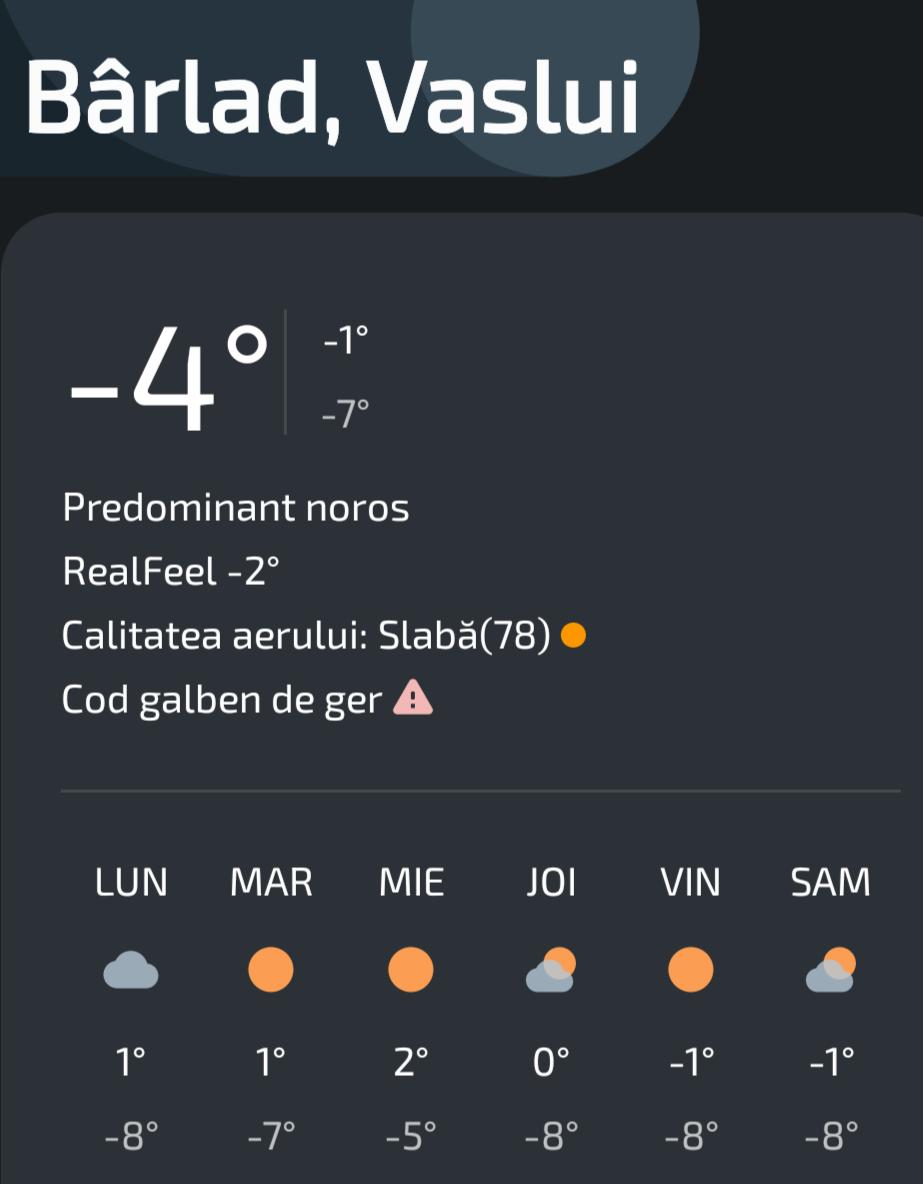View air quality details (Slabă 78)
Screen dimensions: 923x1184
(322, 636)
